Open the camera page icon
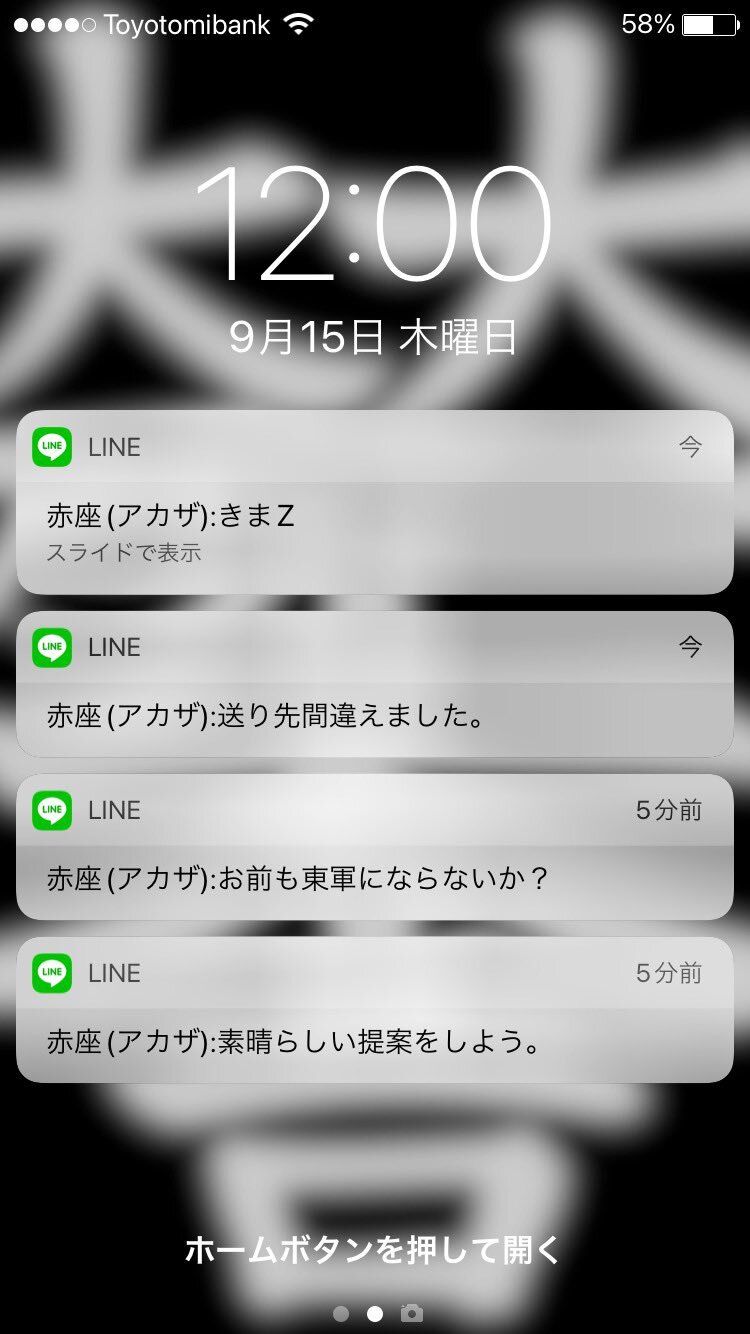 (411, 1313)
